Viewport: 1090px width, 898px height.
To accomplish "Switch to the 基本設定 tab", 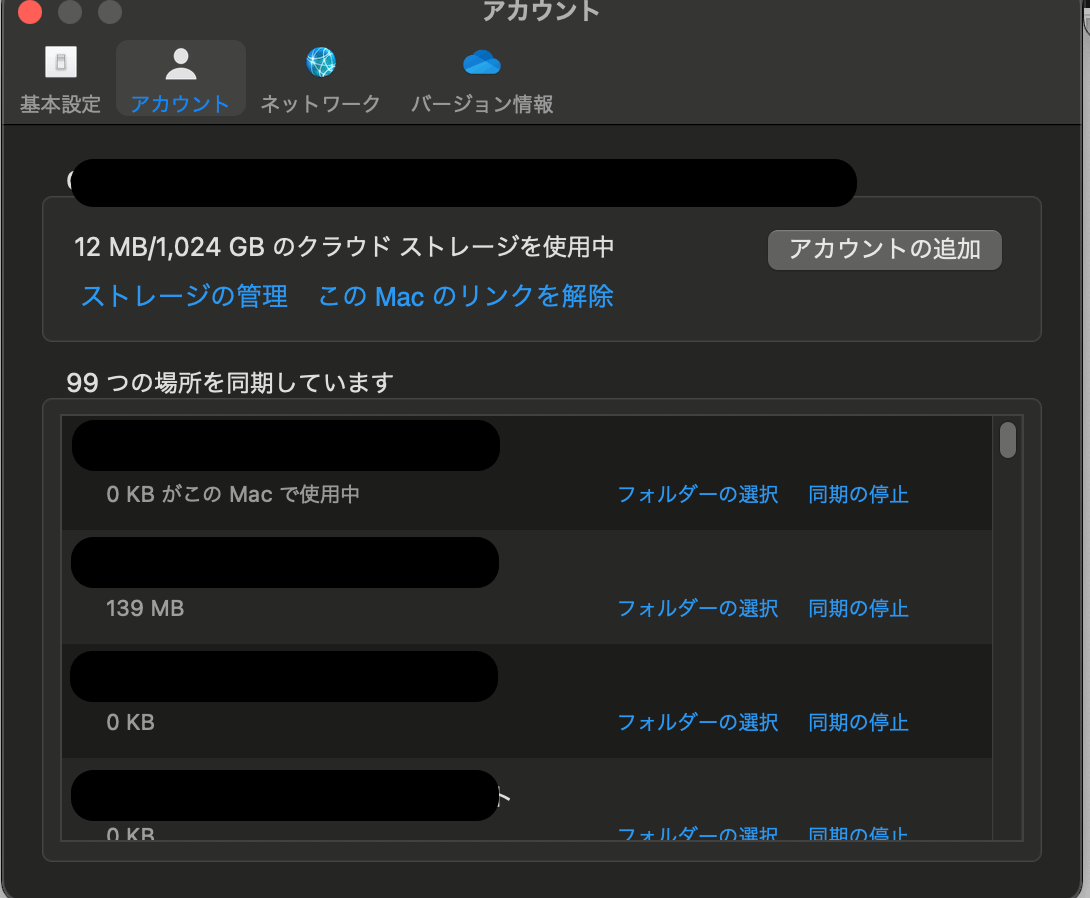I will click(61, 79).
